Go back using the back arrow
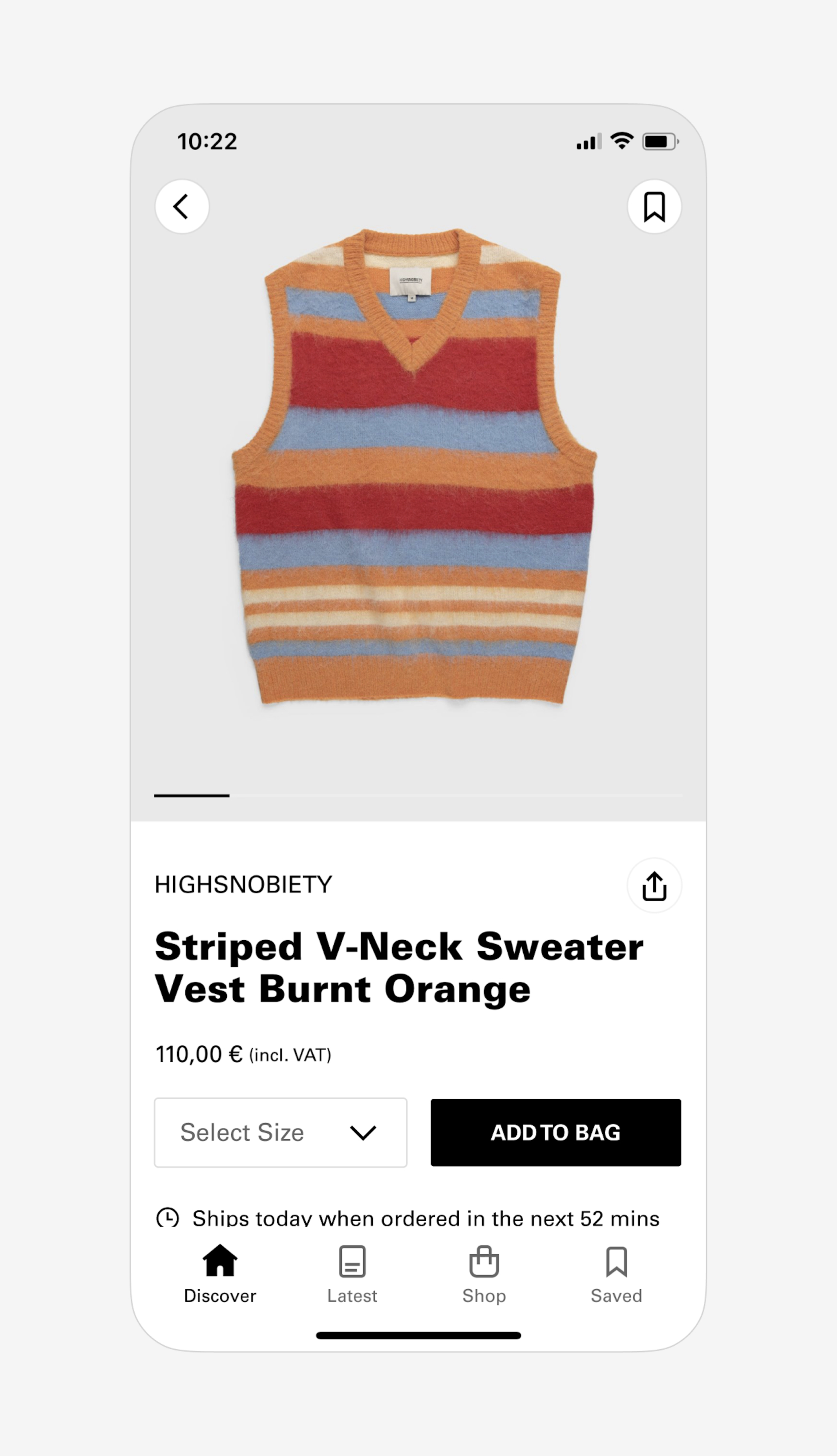The height and width of the screenshot is (1456, 837). coord(182,206)
